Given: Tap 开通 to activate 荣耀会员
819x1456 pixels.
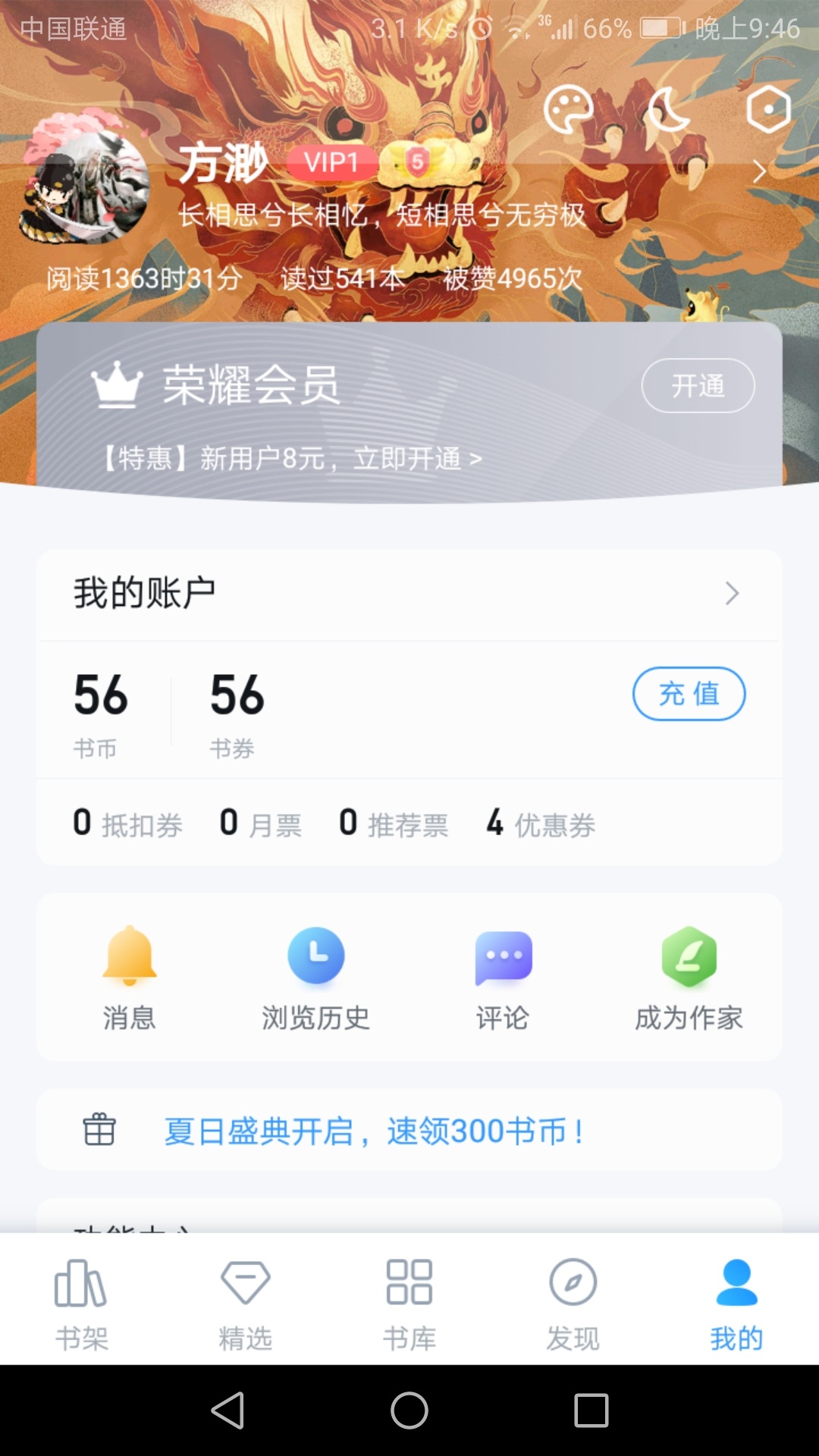Looking at the screenshot, I should [698, 386].
